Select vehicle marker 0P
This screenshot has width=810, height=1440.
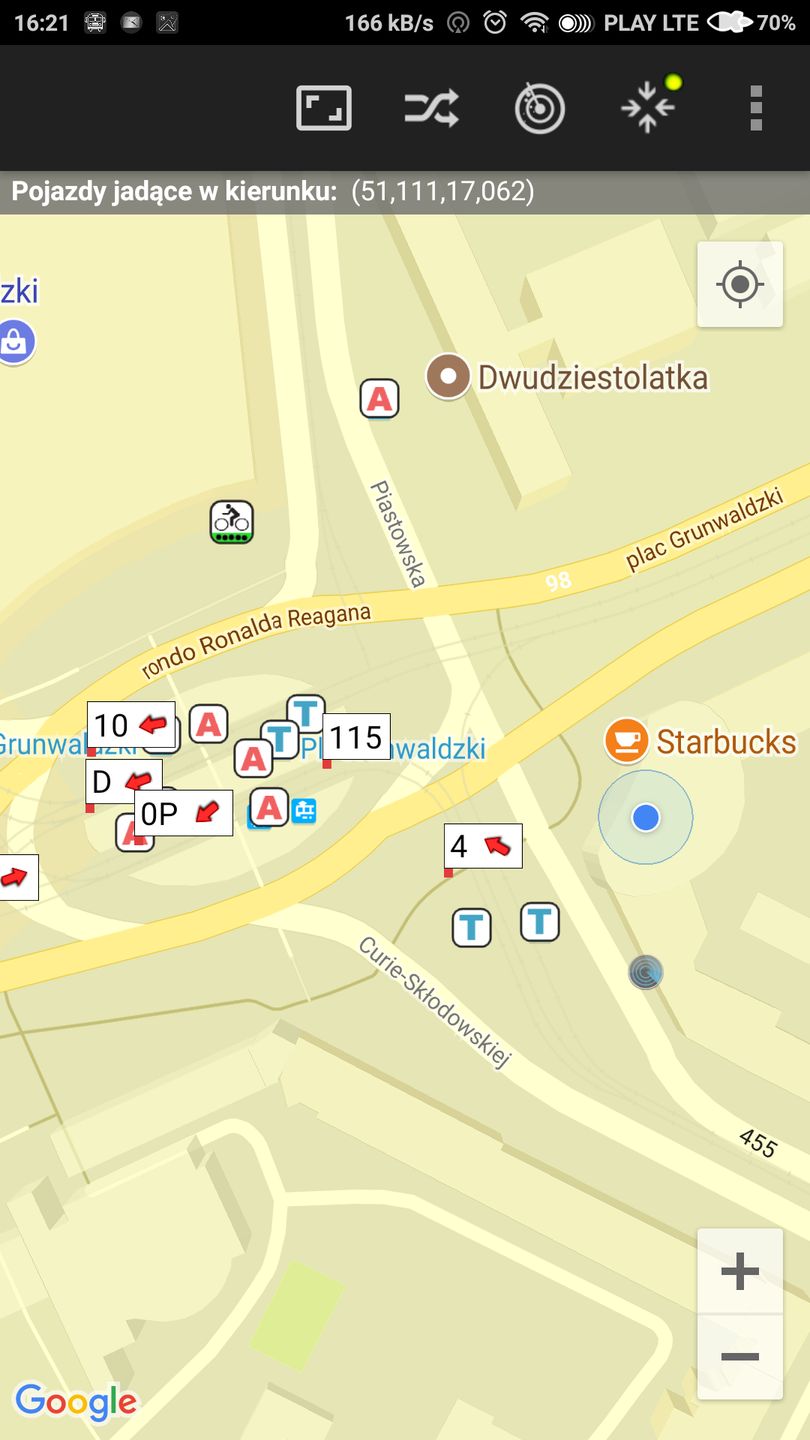coord(183,814)
